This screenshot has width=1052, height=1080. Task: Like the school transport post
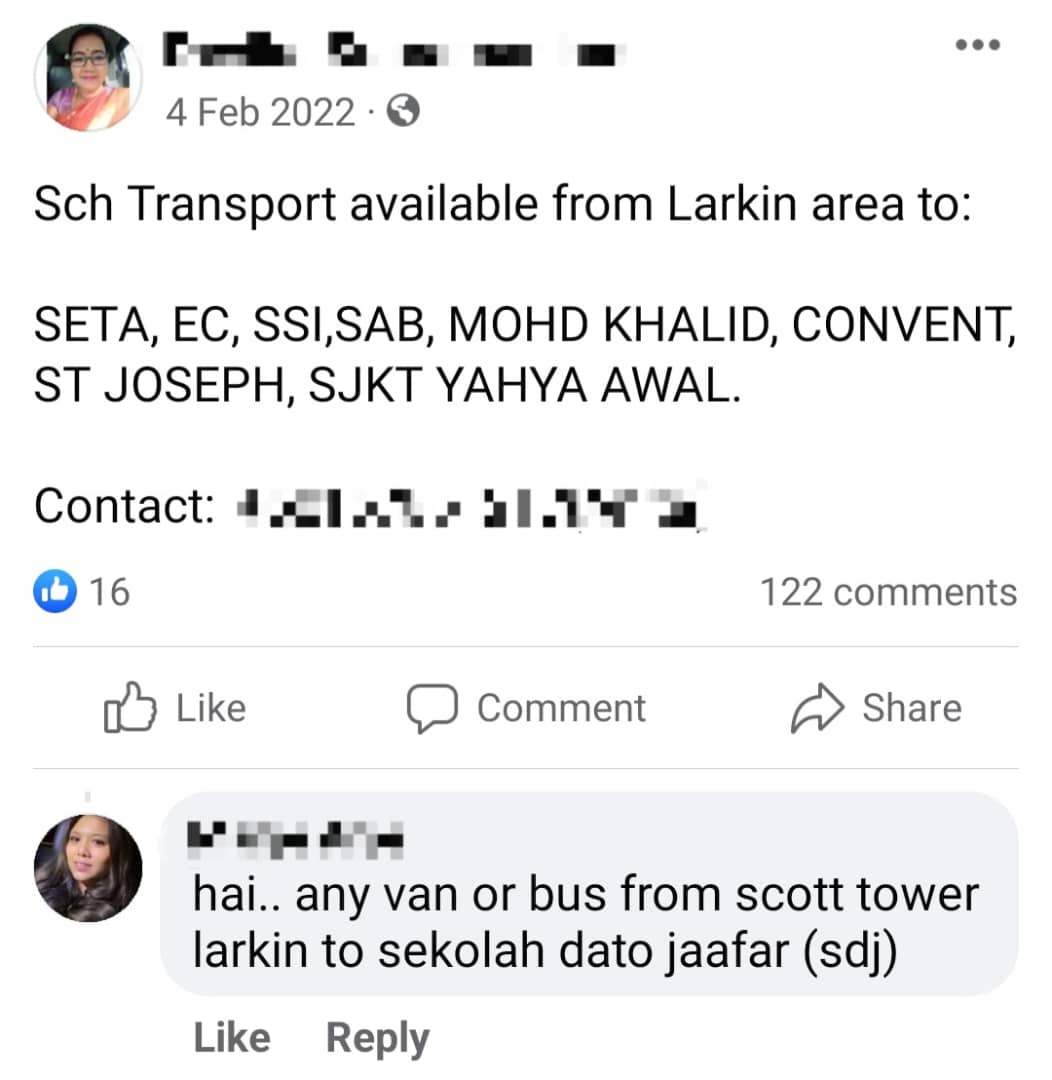point(175,708)
